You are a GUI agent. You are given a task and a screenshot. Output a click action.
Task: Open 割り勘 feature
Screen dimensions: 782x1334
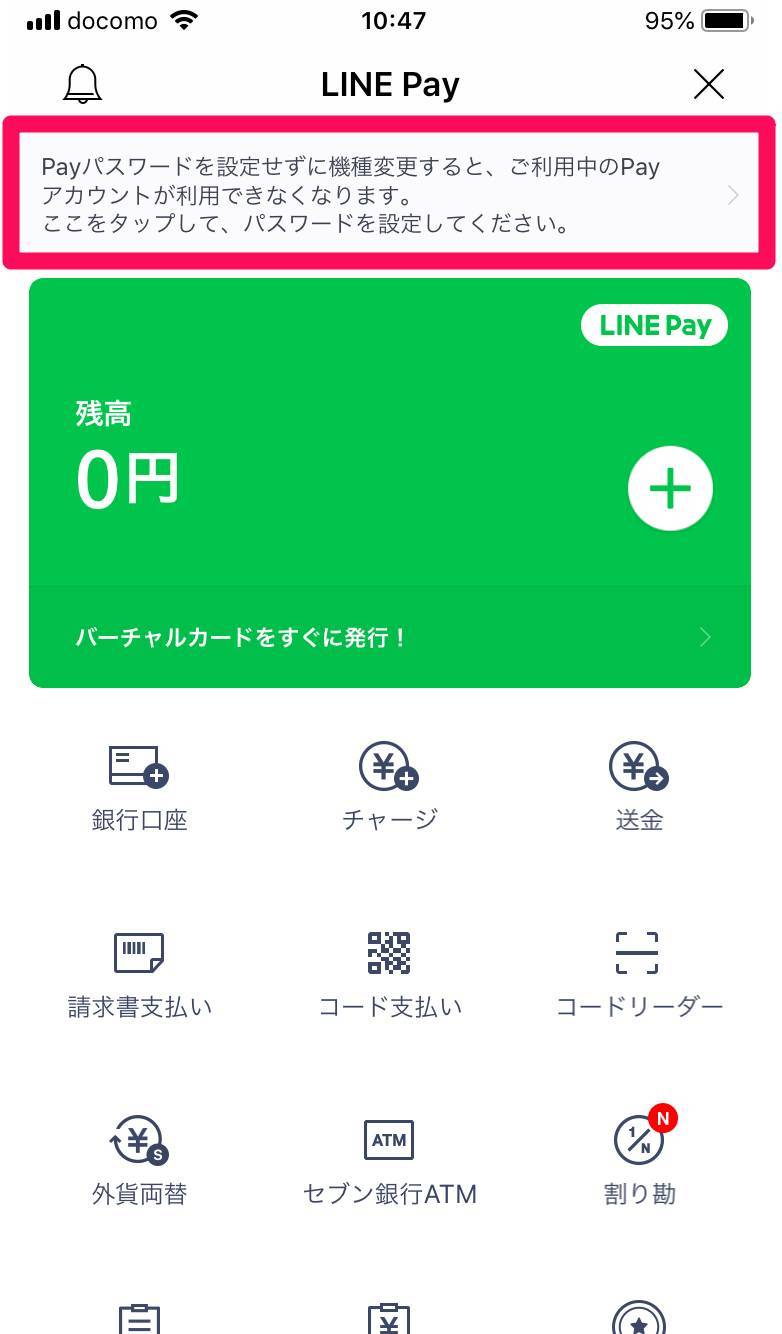click(x=639, y=1161)
